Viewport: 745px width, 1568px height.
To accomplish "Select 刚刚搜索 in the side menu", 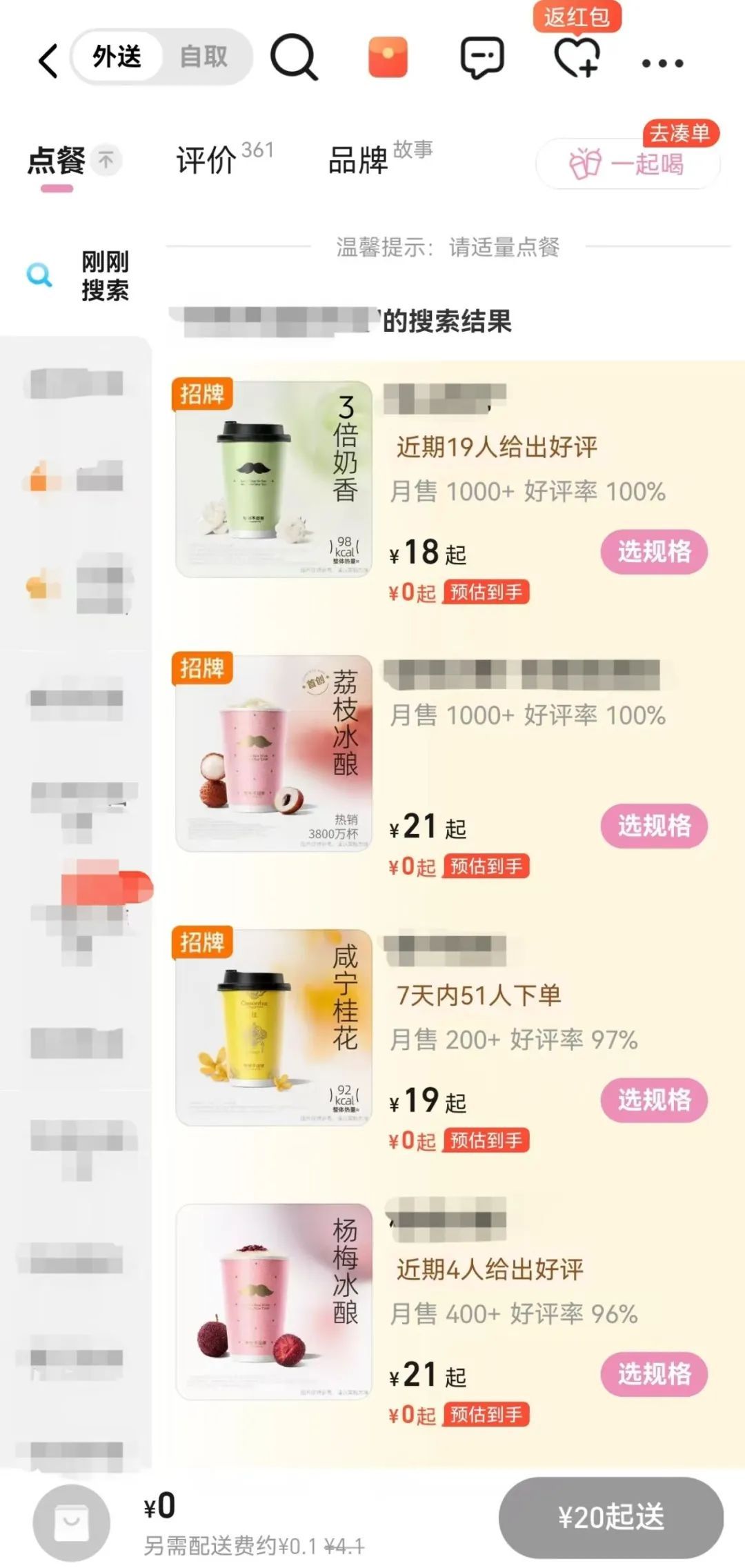I will coord(83,276).
